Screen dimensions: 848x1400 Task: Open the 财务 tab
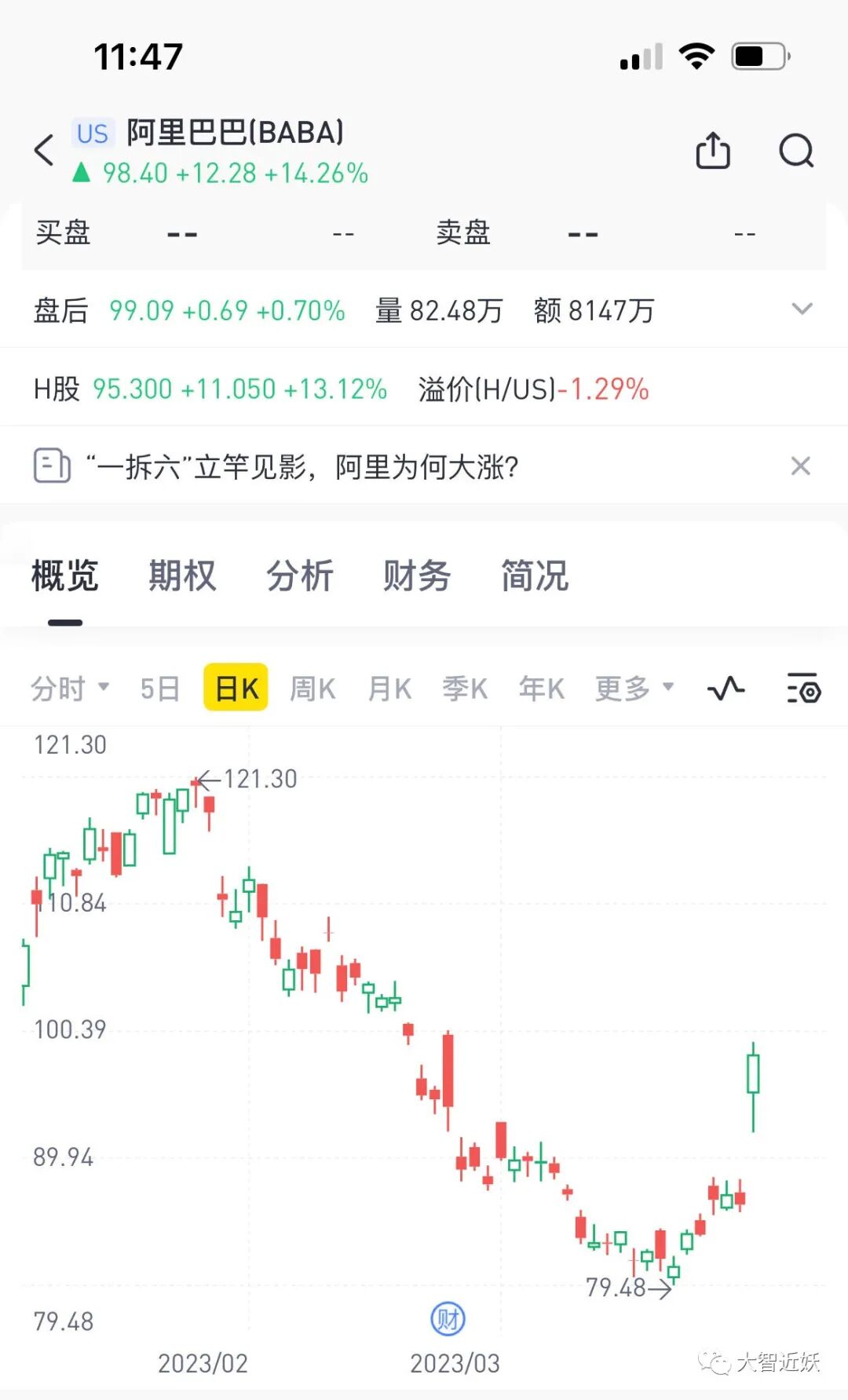[417, 576]
